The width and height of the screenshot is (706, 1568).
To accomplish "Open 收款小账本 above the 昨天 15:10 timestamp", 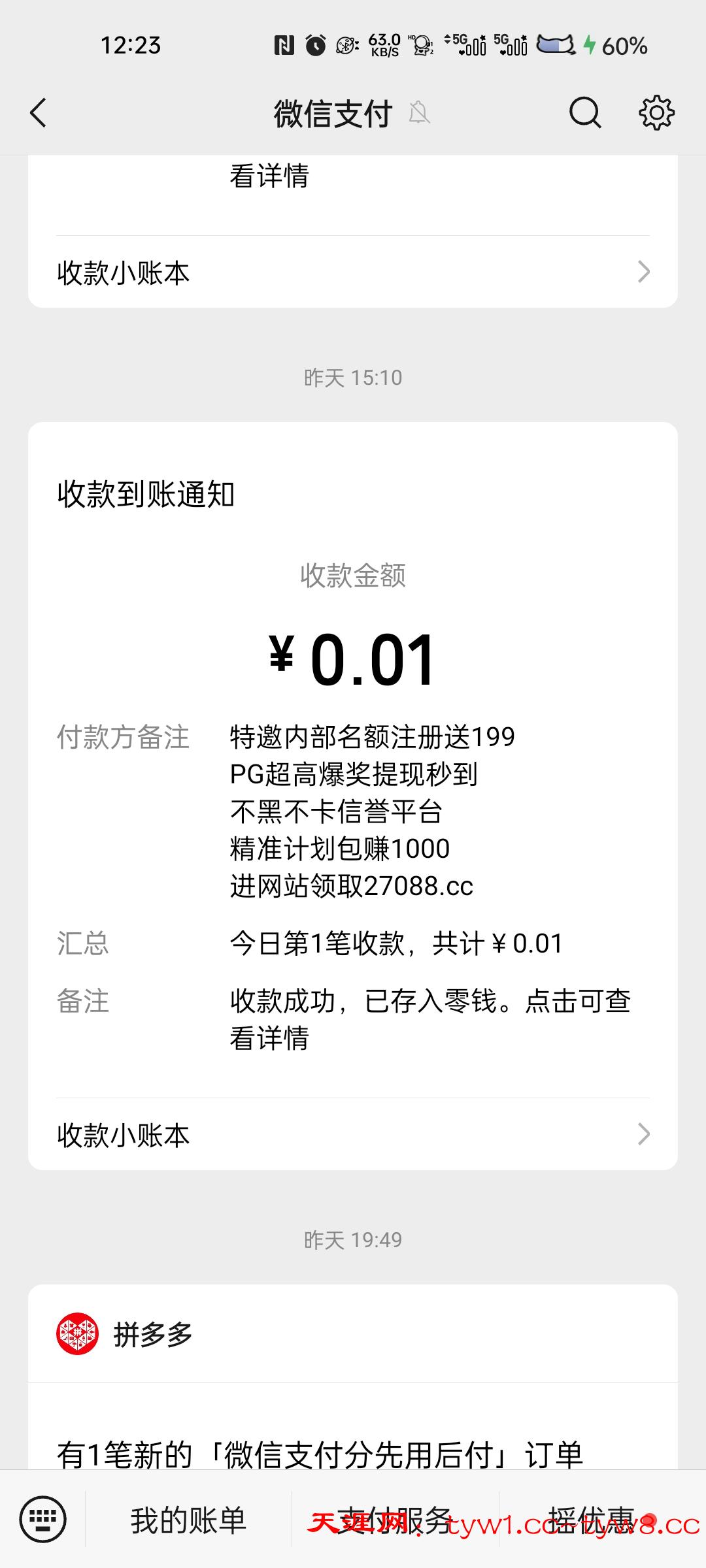I will [x=353, y=272].
